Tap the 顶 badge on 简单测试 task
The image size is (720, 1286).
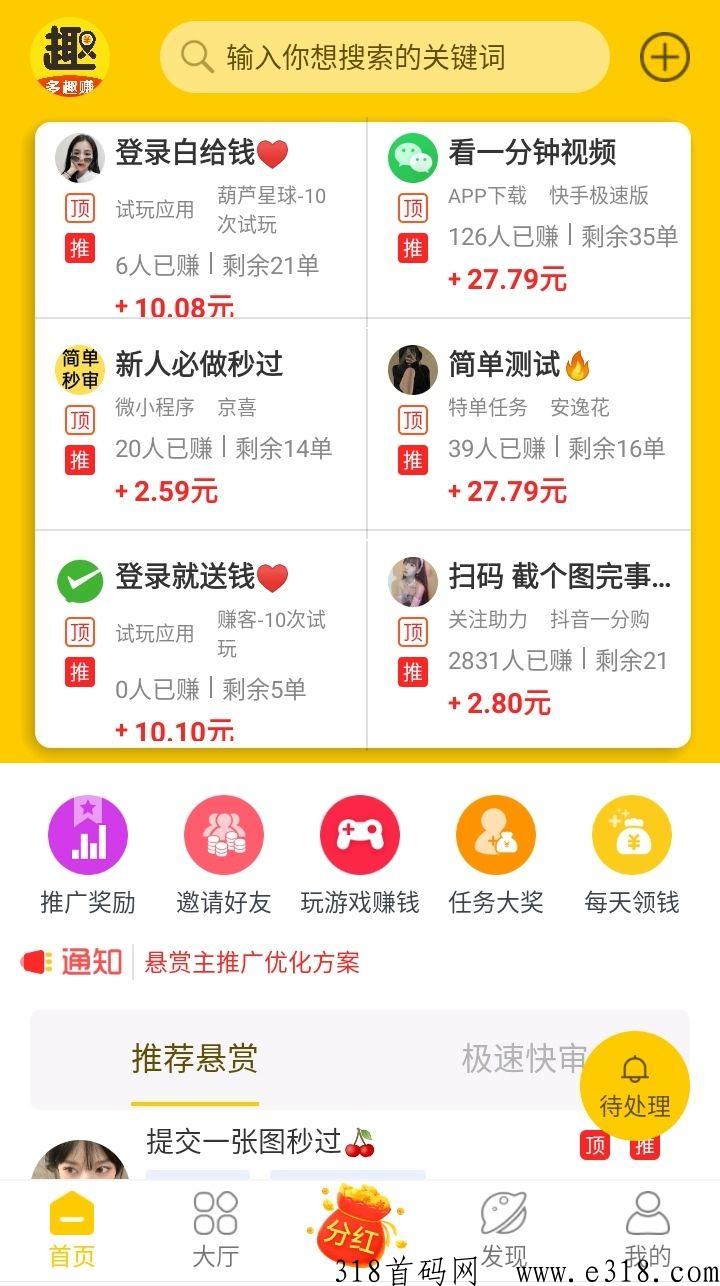click(x=412, y=420)
